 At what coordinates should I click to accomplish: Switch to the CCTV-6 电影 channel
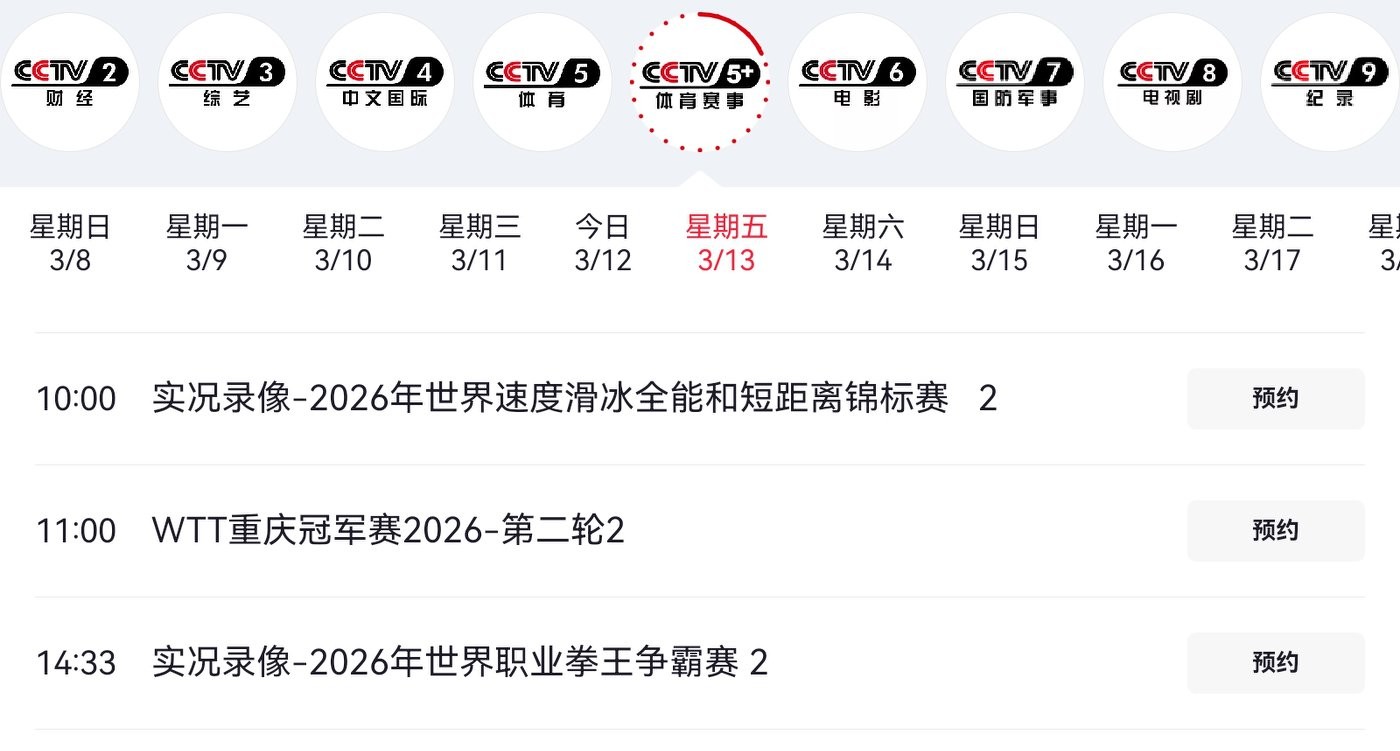[857, 82]
